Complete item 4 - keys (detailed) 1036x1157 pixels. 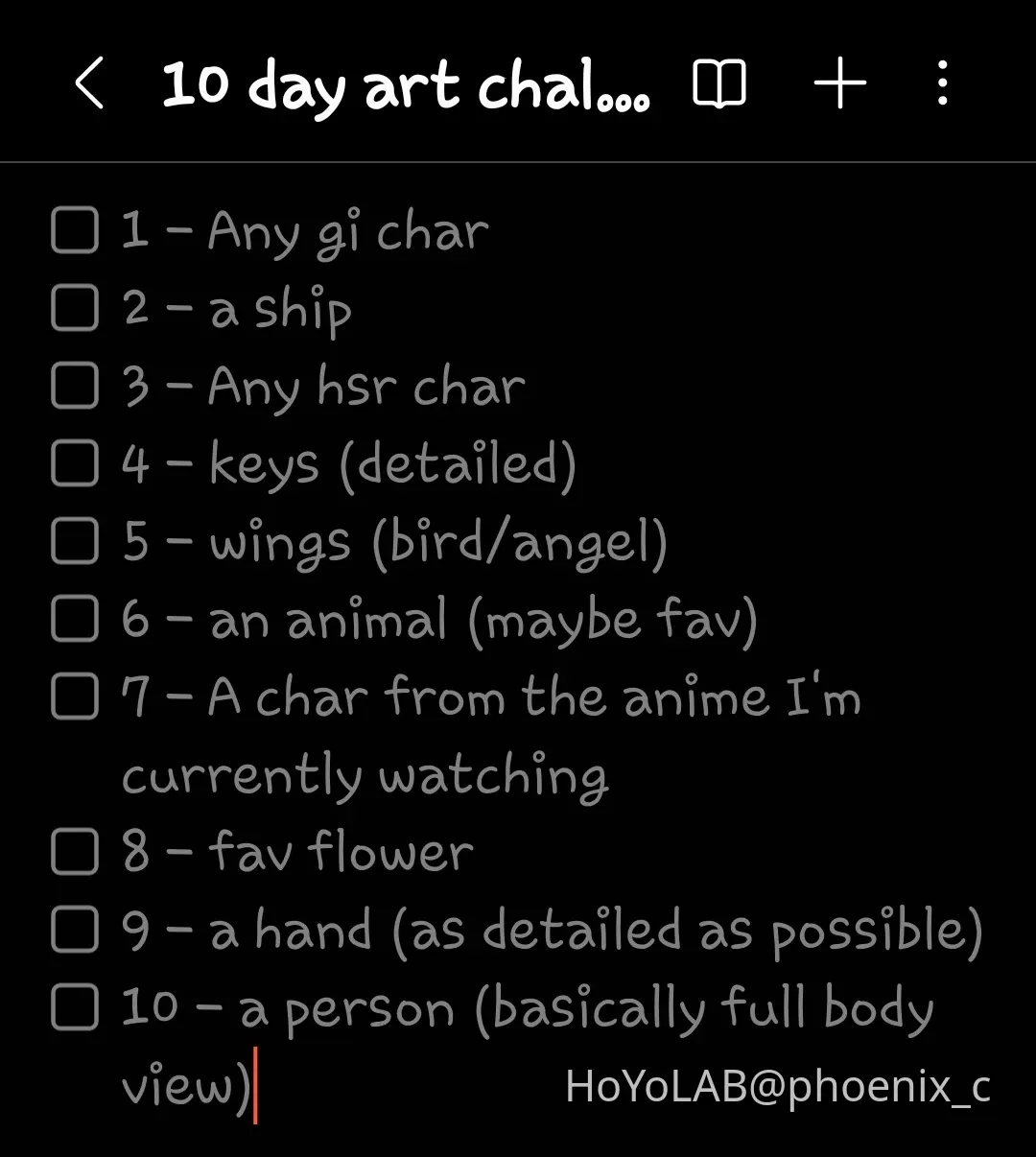pos(74,465)
